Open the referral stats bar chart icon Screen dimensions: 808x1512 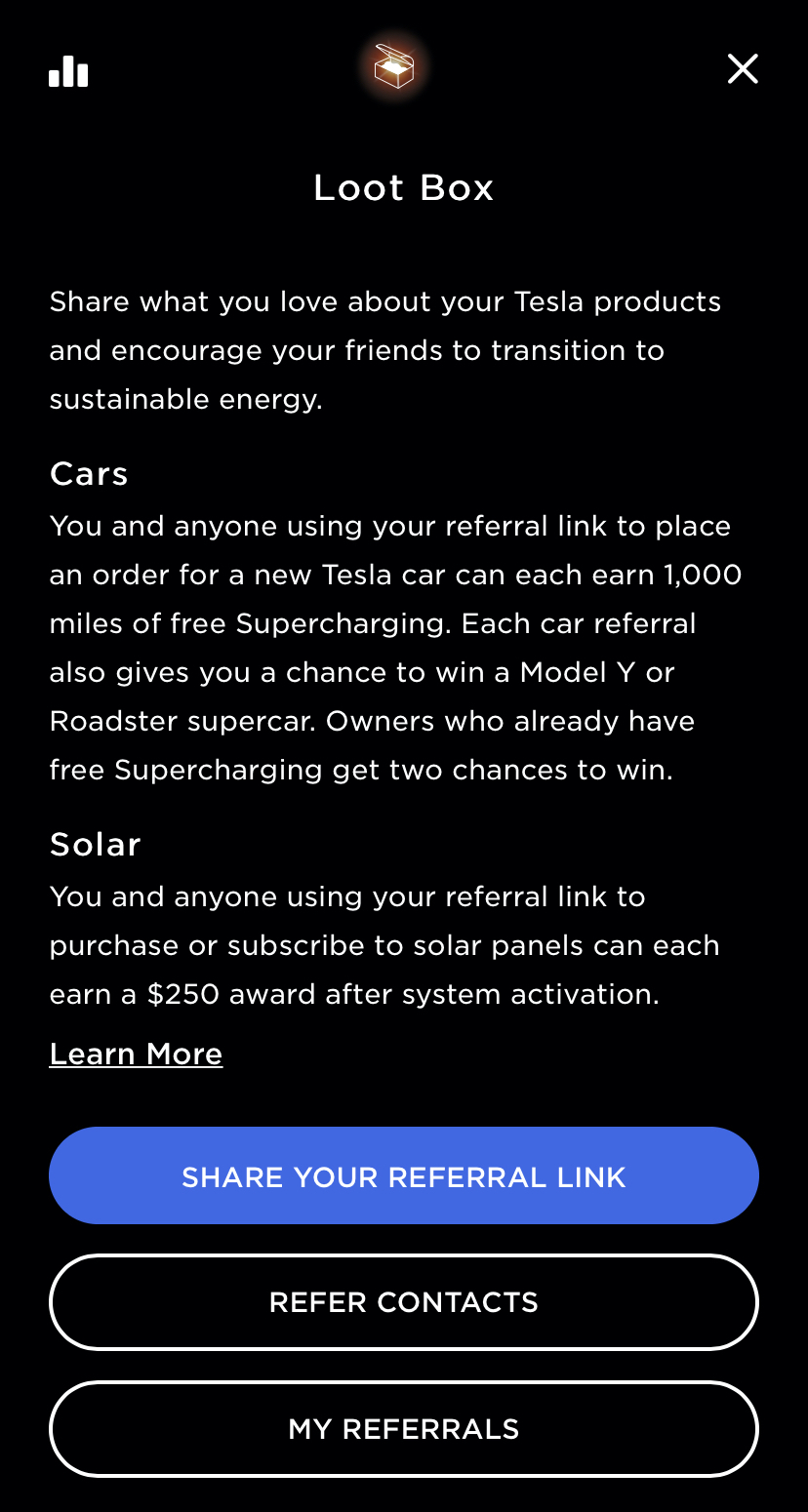click(x=68, y=70)
